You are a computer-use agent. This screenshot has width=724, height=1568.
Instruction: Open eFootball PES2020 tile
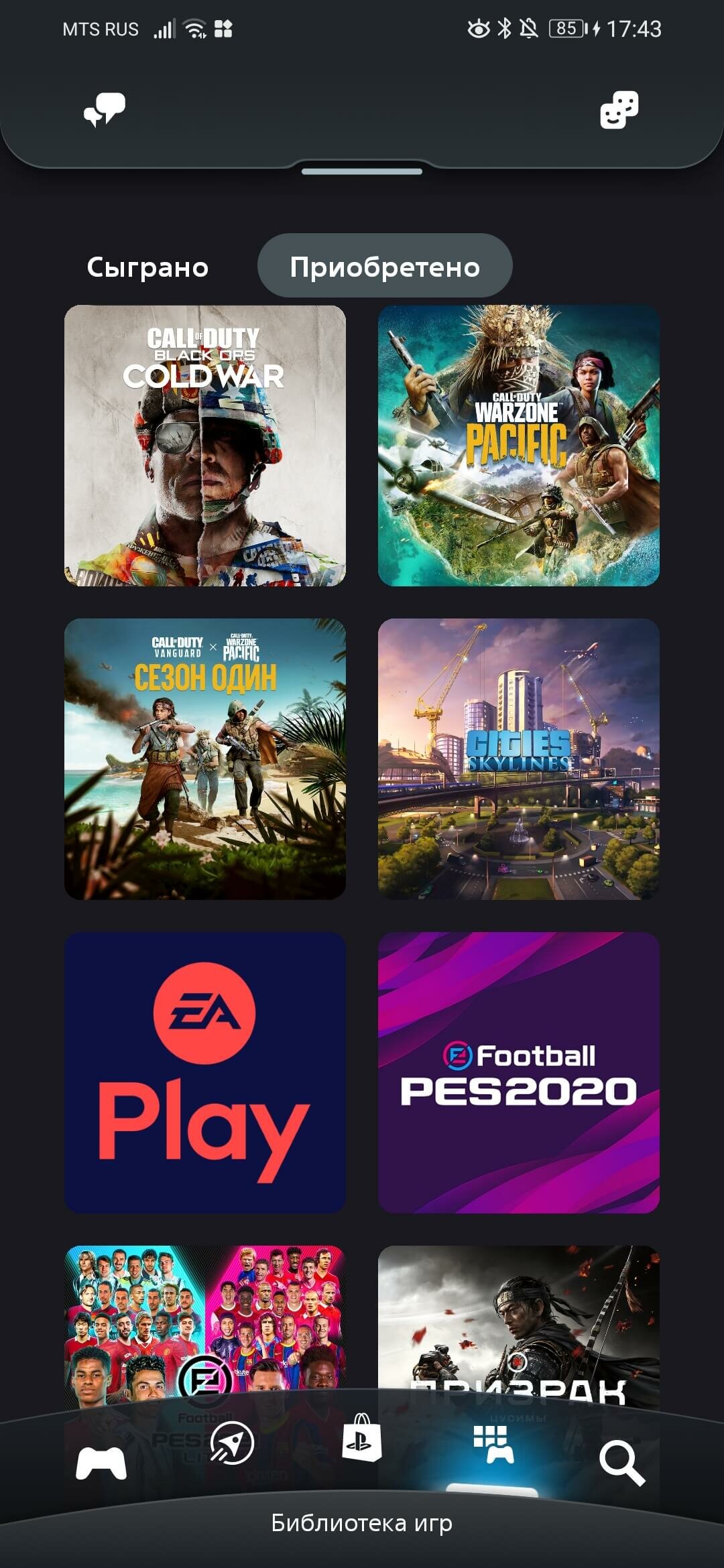519,1073
